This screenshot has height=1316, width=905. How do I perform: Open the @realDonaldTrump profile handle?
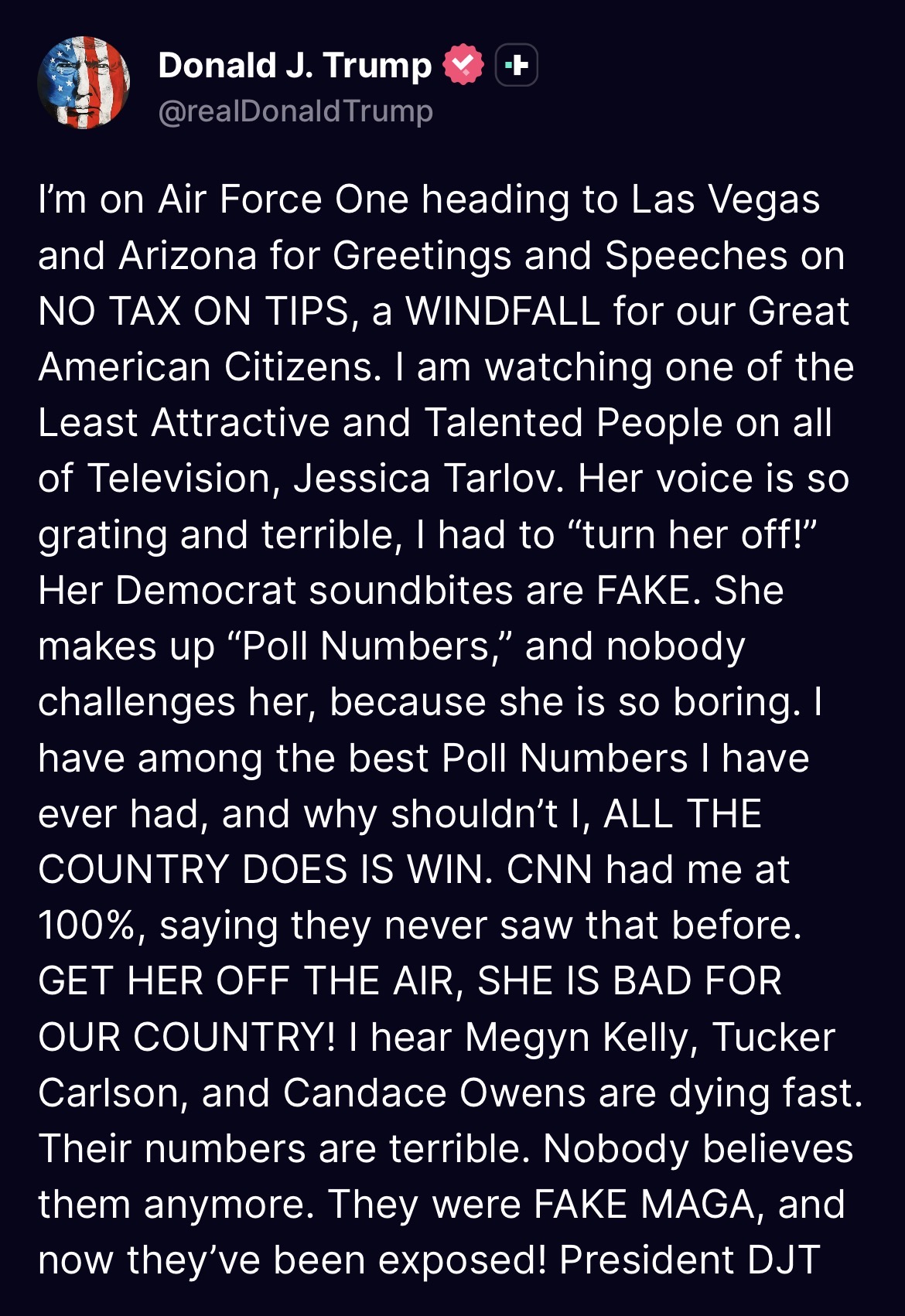(x=295, y=111)
